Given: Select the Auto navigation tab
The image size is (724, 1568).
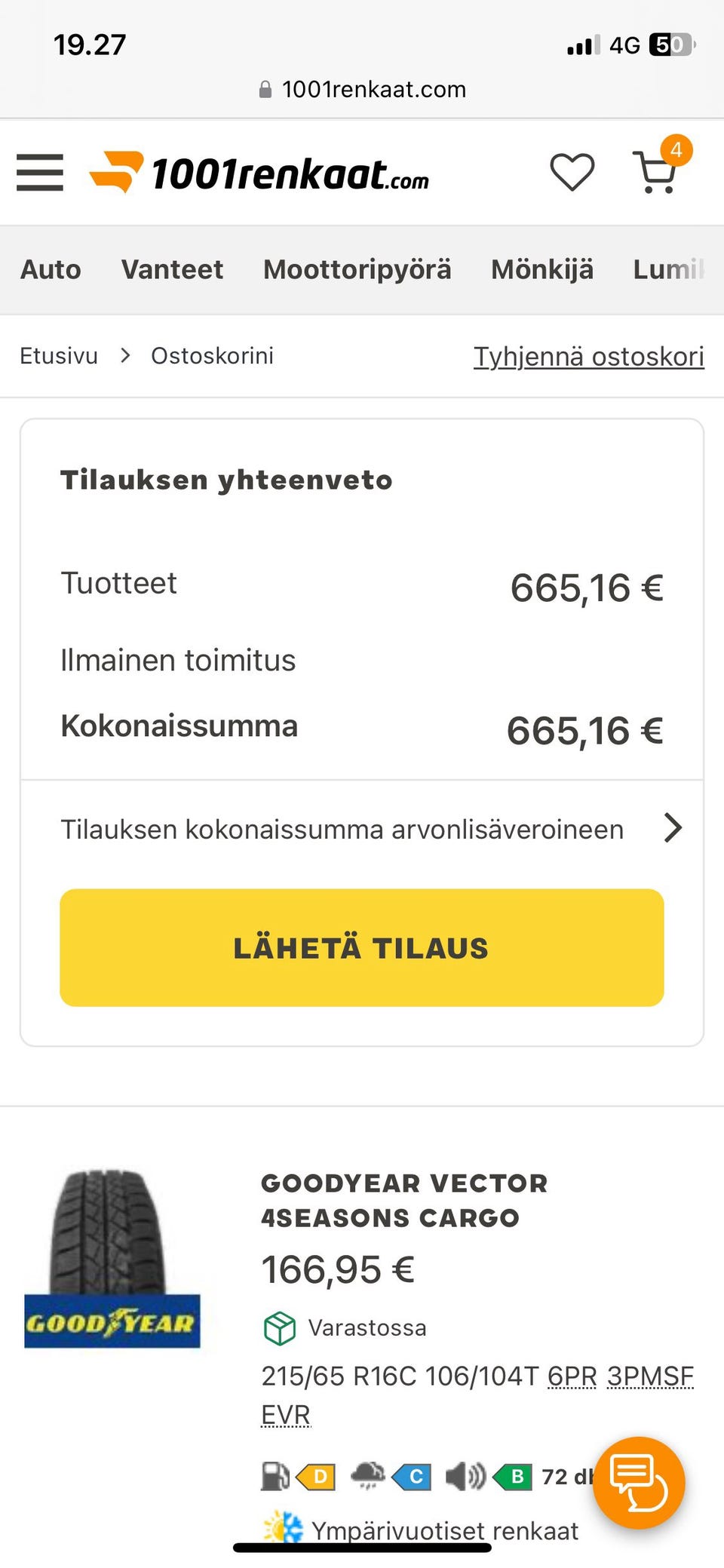Looking at the screenshot, I should tap(50, 269).
